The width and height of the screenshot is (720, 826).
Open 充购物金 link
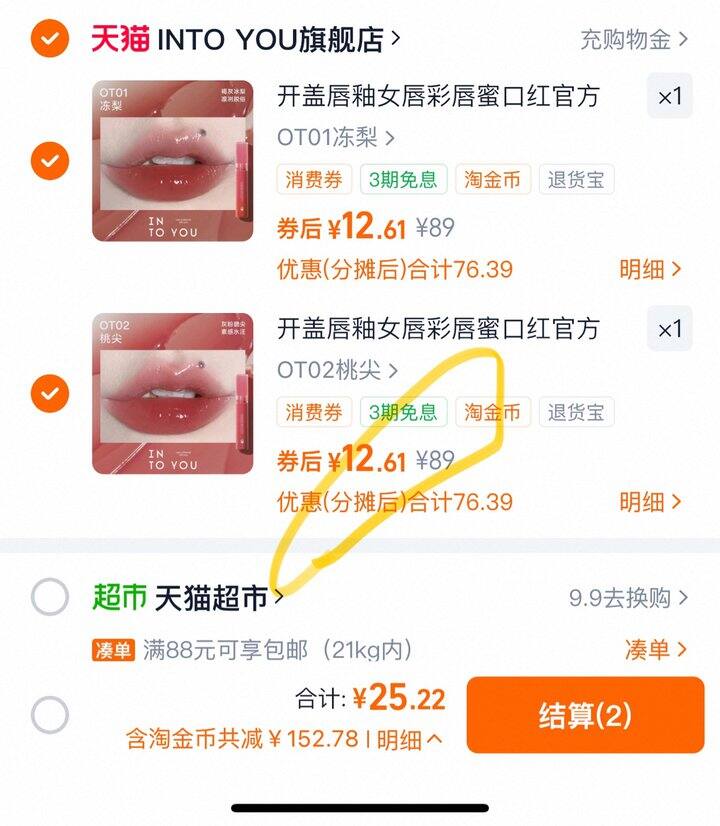click(x=634, y=40)
